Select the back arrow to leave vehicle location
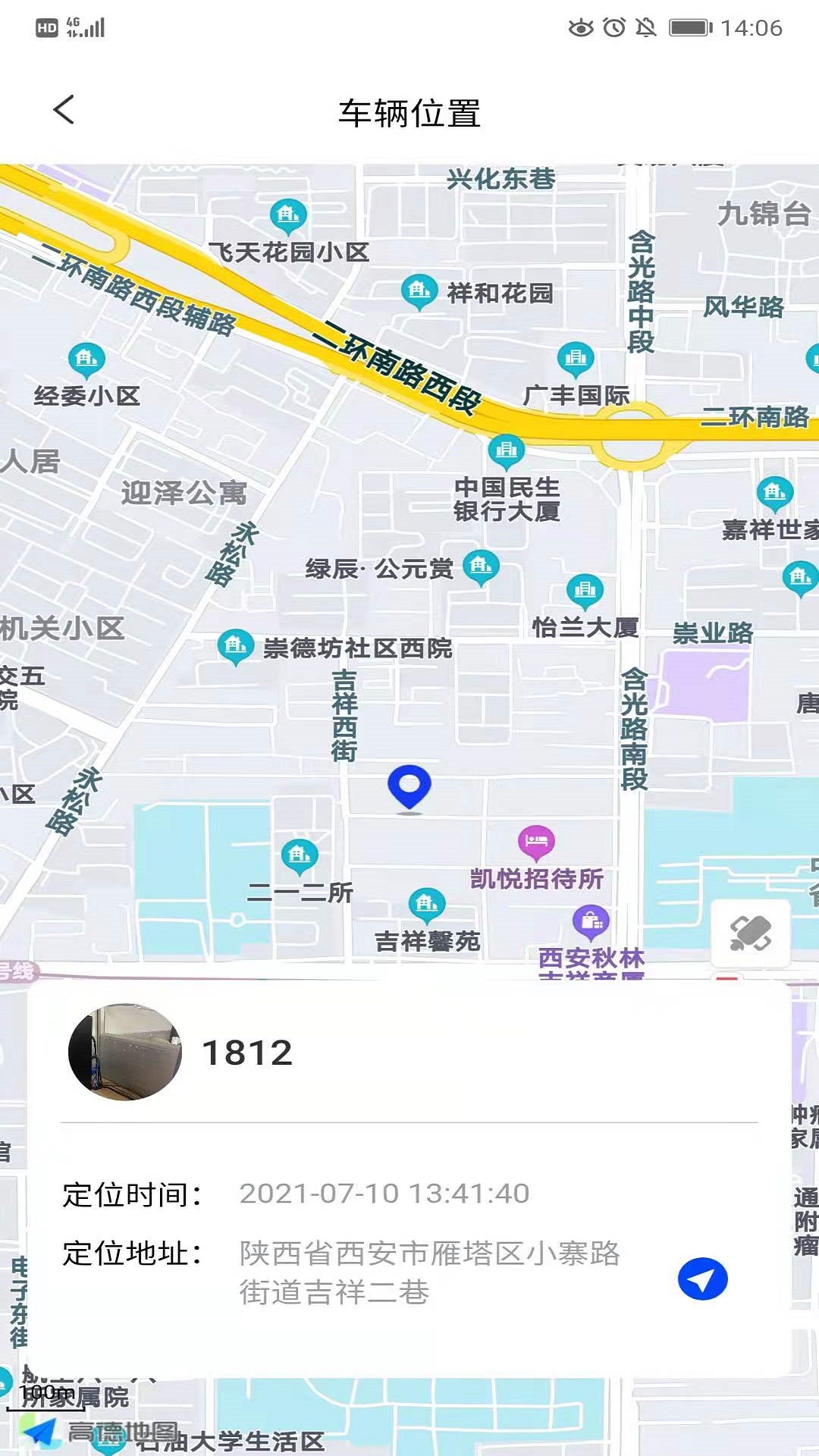The height and width of the screenshot is (1456, 819). click(64, 110)
